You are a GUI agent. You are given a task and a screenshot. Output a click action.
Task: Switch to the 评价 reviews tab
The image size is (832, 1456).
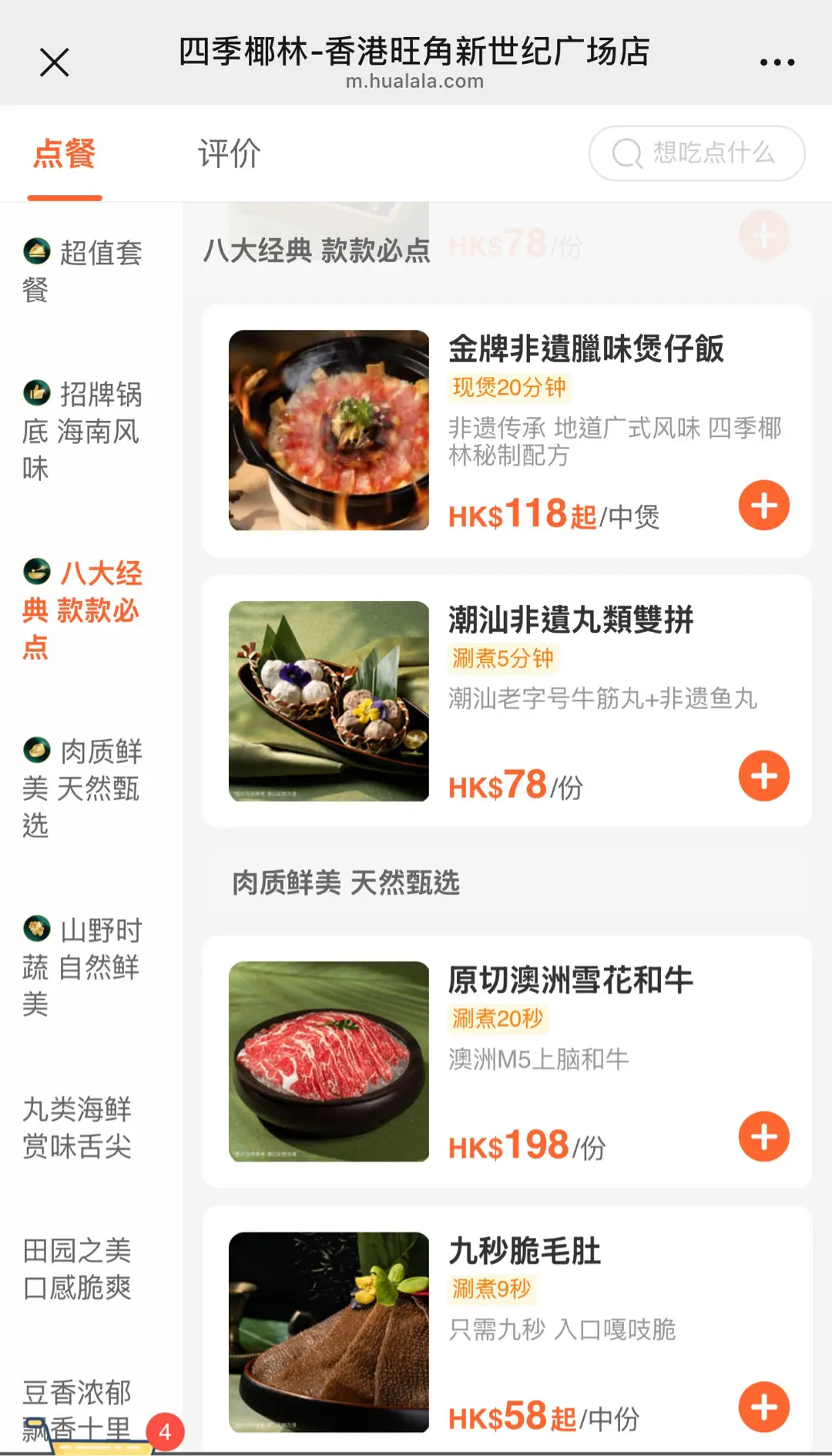229,153
